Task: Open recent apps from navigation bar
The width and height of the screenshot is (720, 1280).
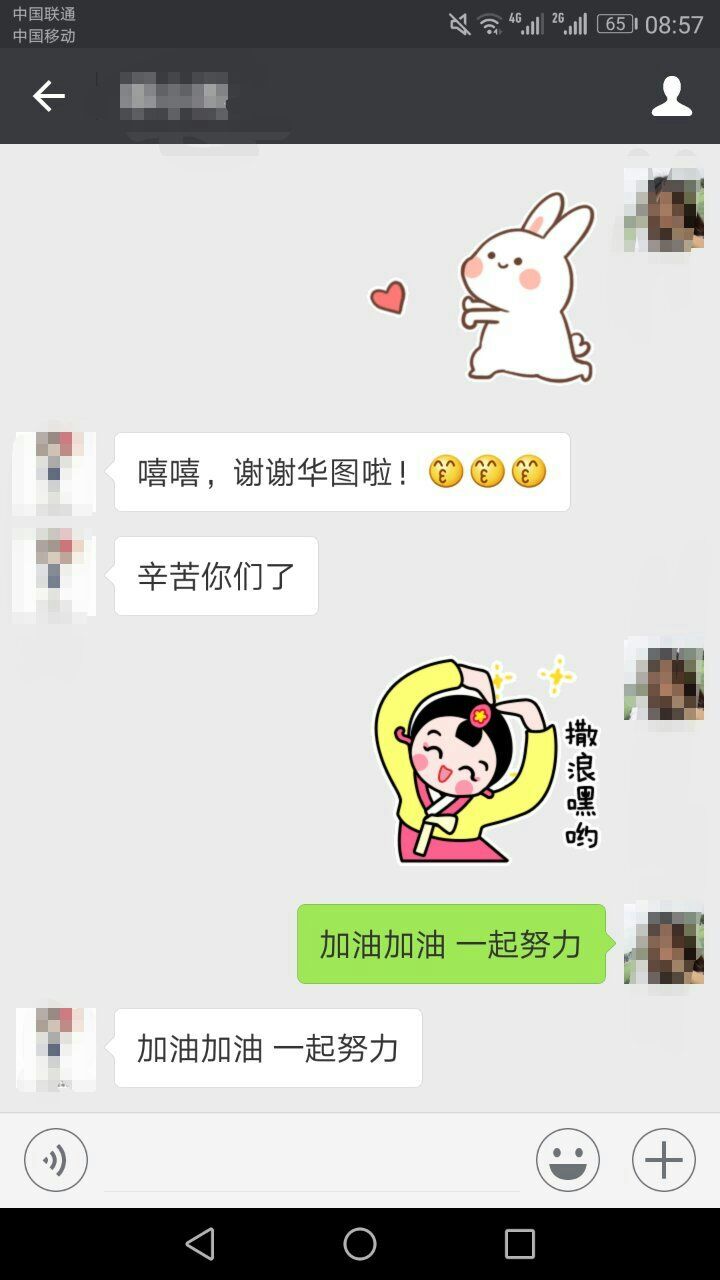Action: (x=519, y=1244)
